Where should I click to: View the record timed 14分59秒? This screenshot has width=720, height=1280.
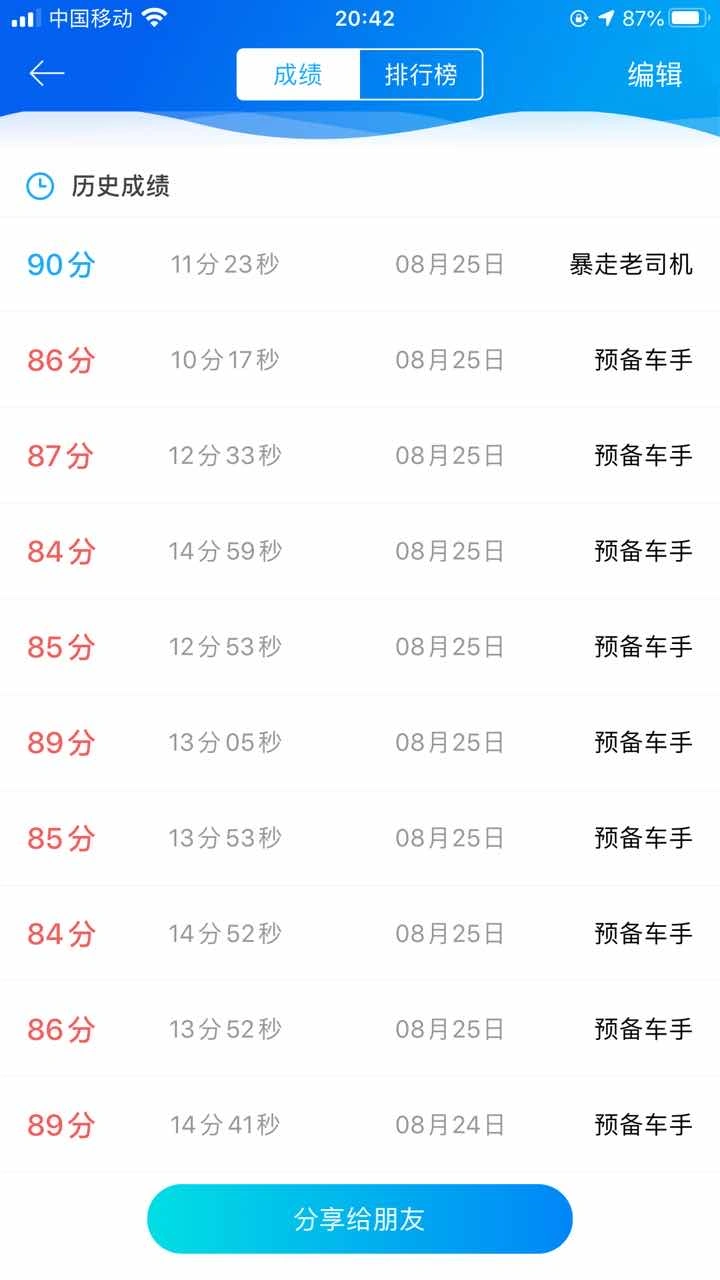[360, 551]
